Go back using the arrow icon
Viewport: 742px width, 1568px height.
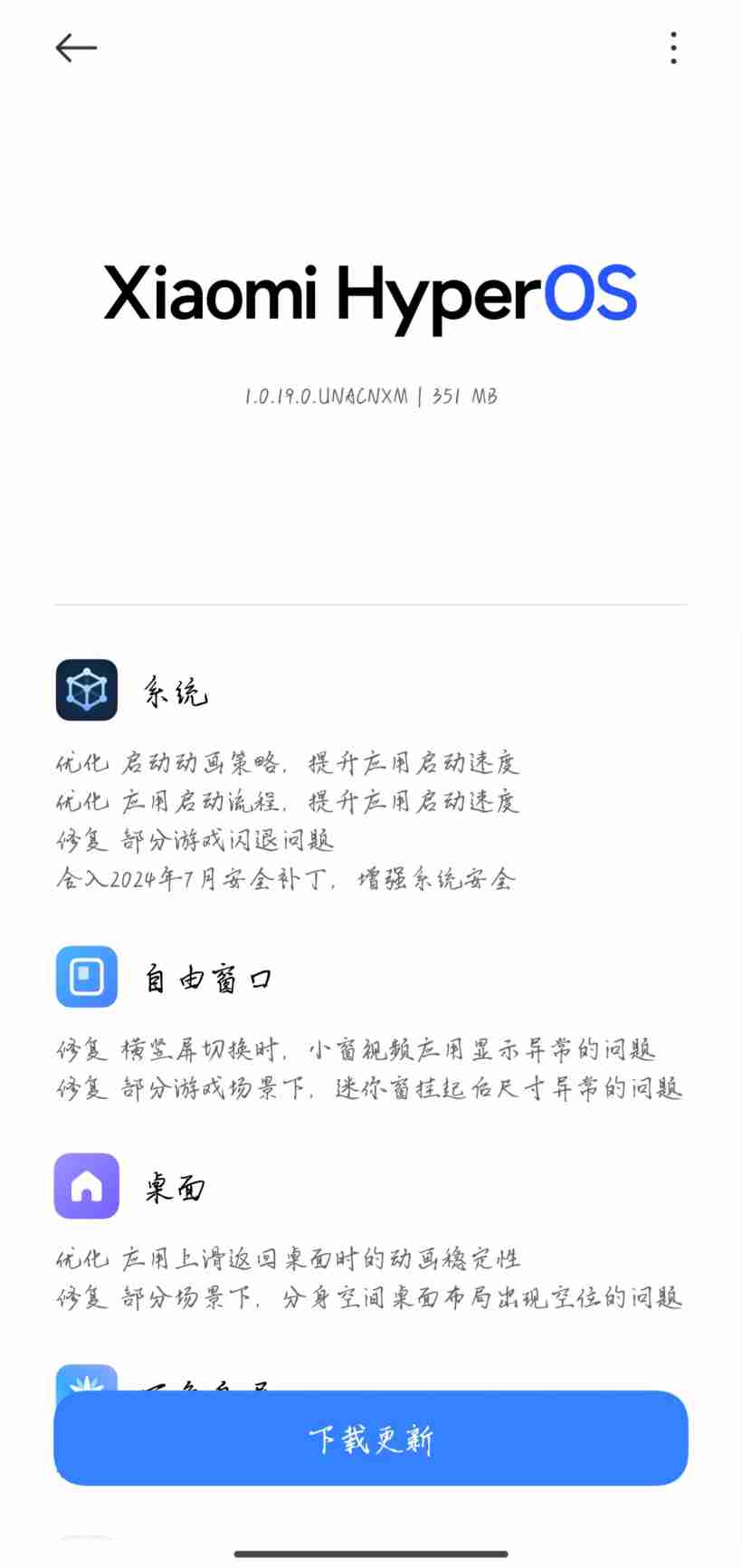pos(76,48)
